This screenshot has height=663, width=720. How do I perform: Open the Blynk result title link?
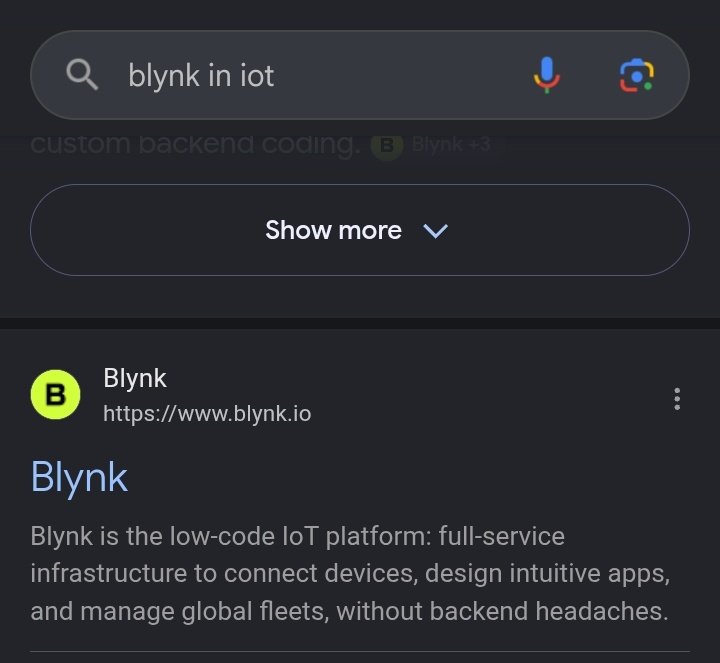coord(79,478)
